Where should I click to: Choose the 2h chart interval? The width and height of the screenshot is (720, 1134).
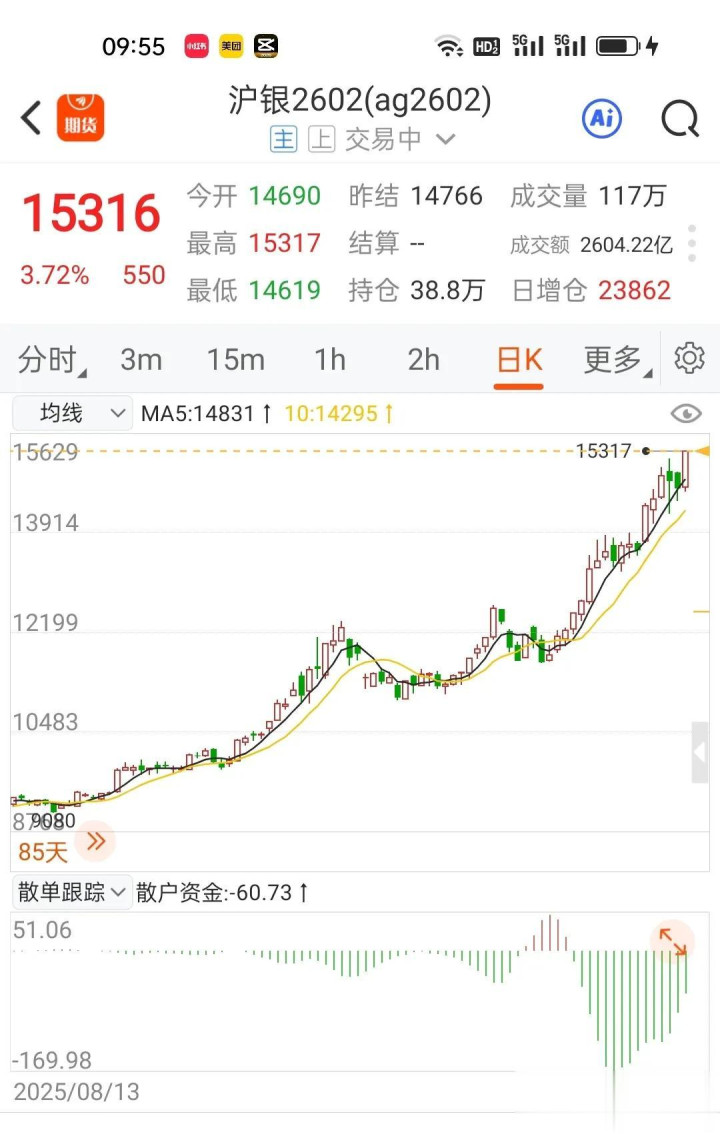coord(424,360)
